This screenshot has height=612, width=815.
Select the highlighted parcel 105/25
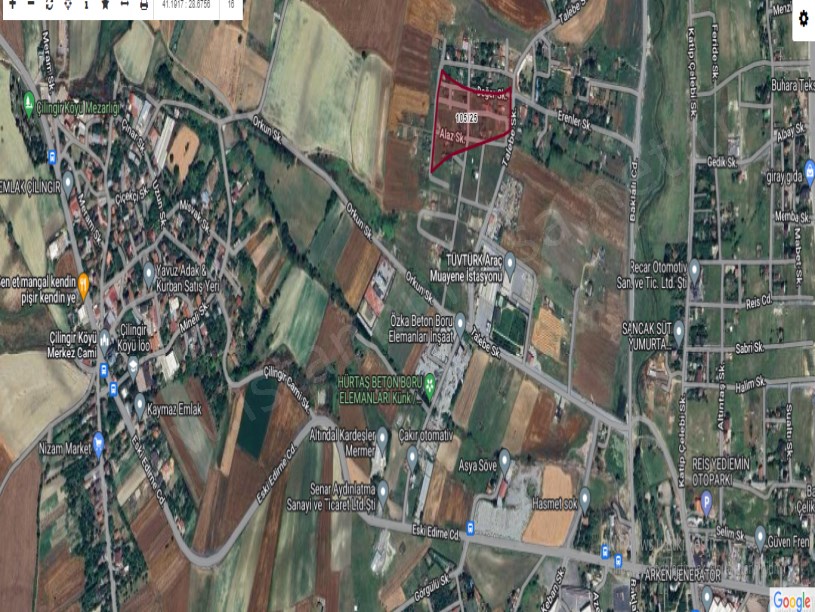[x=466, y=120]
